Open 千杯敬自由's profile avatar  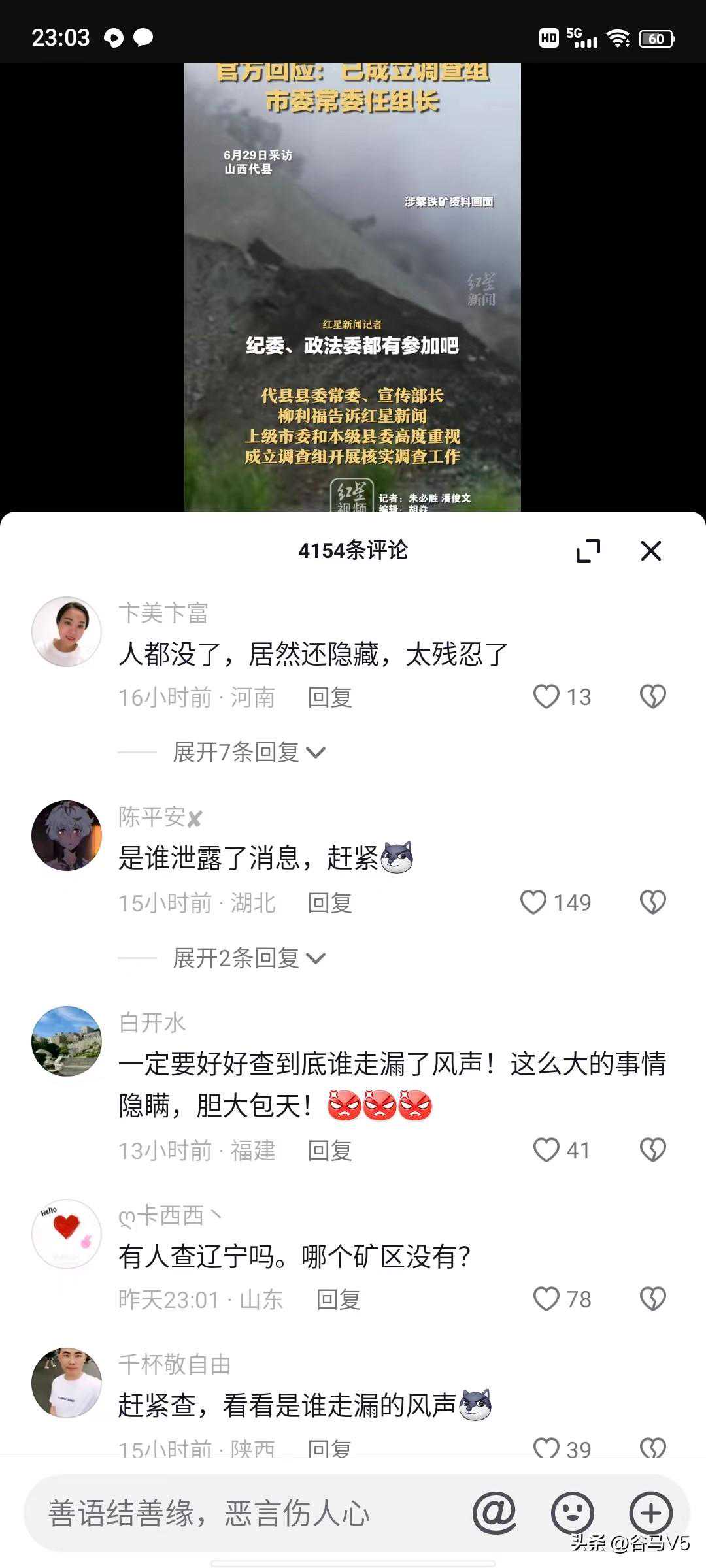coord(67,1382)
